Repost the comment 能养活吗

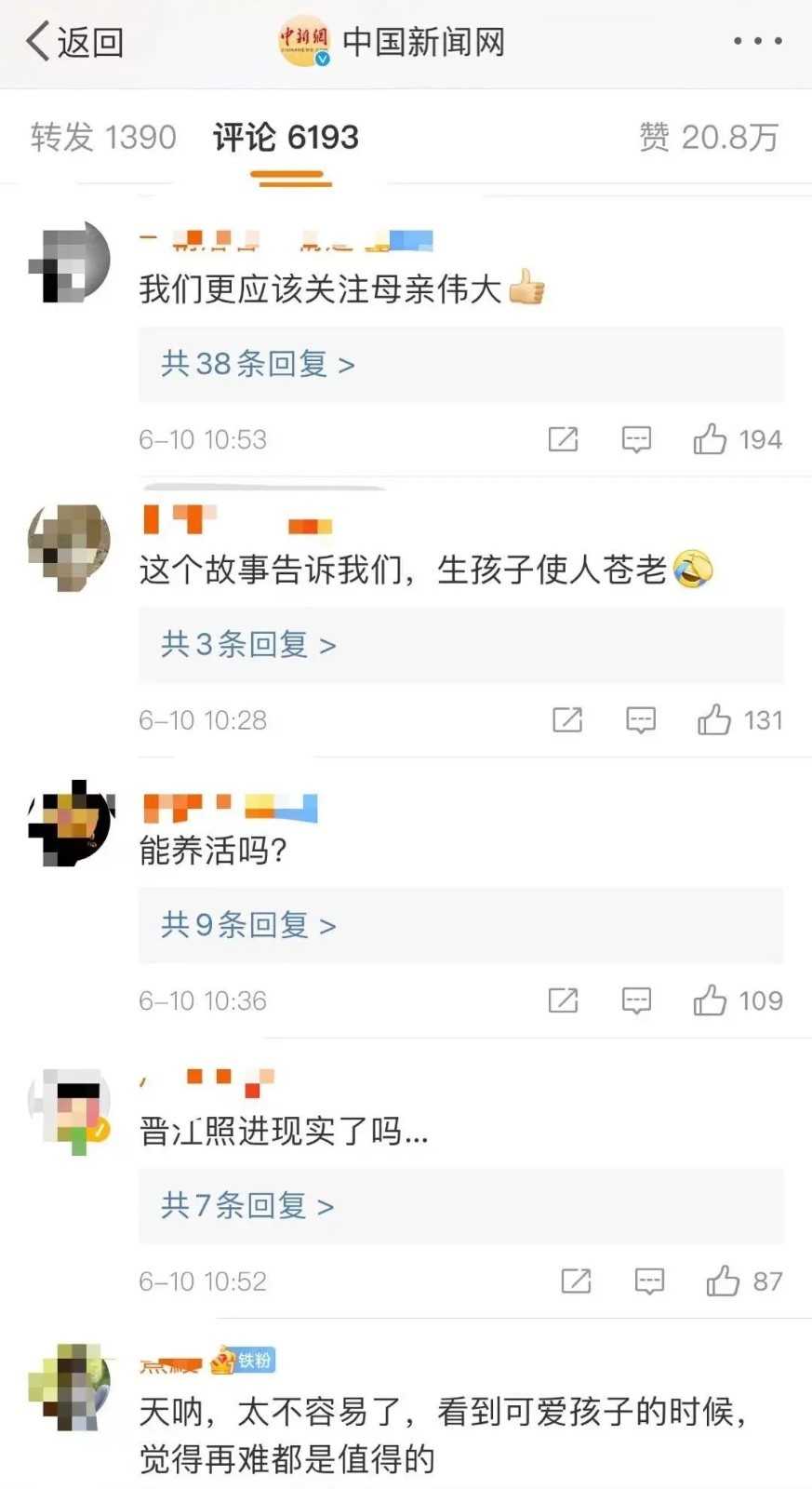point(563,1000)
